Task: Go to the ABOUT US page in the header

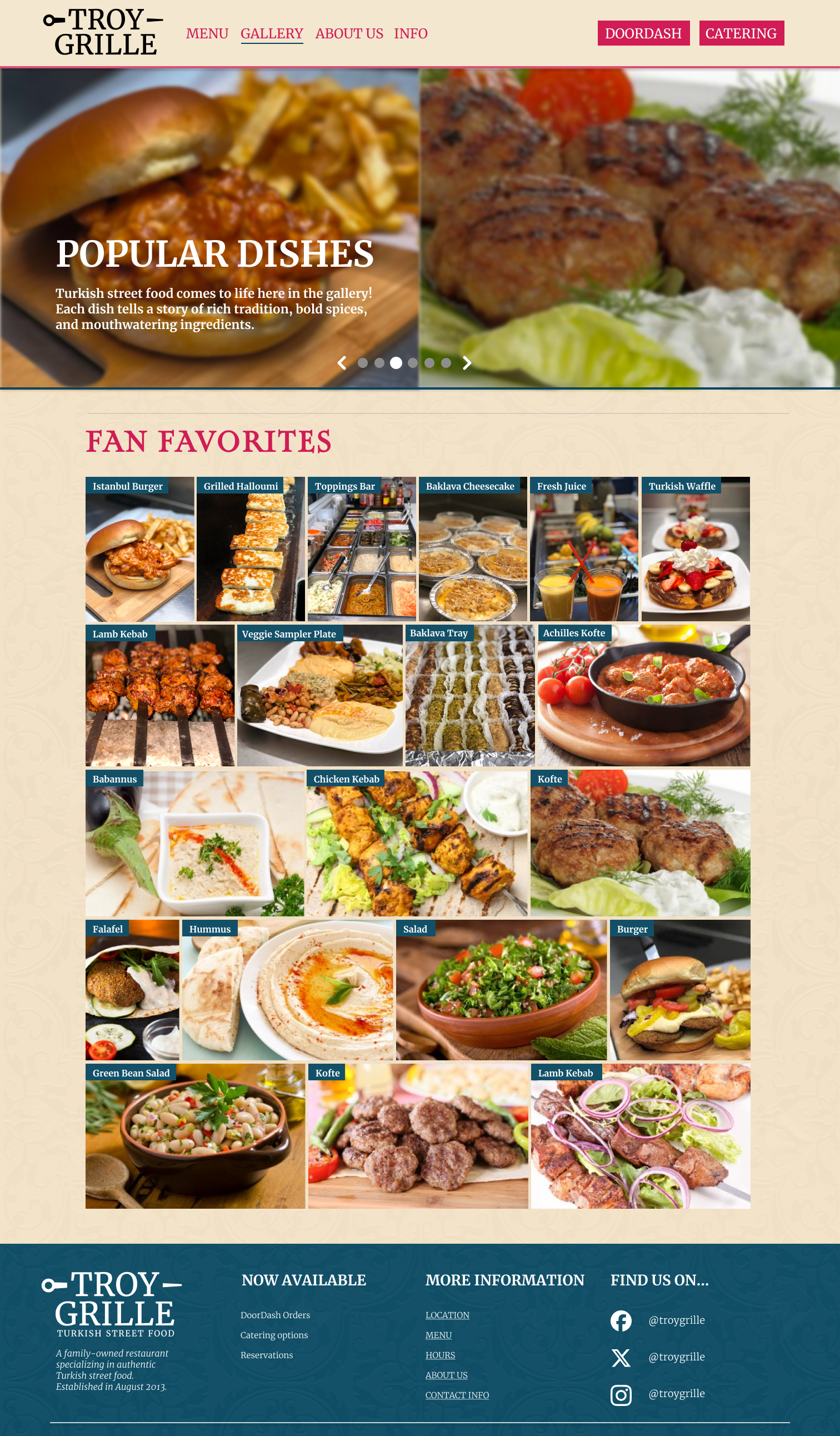Action: (x=349, y=33)
